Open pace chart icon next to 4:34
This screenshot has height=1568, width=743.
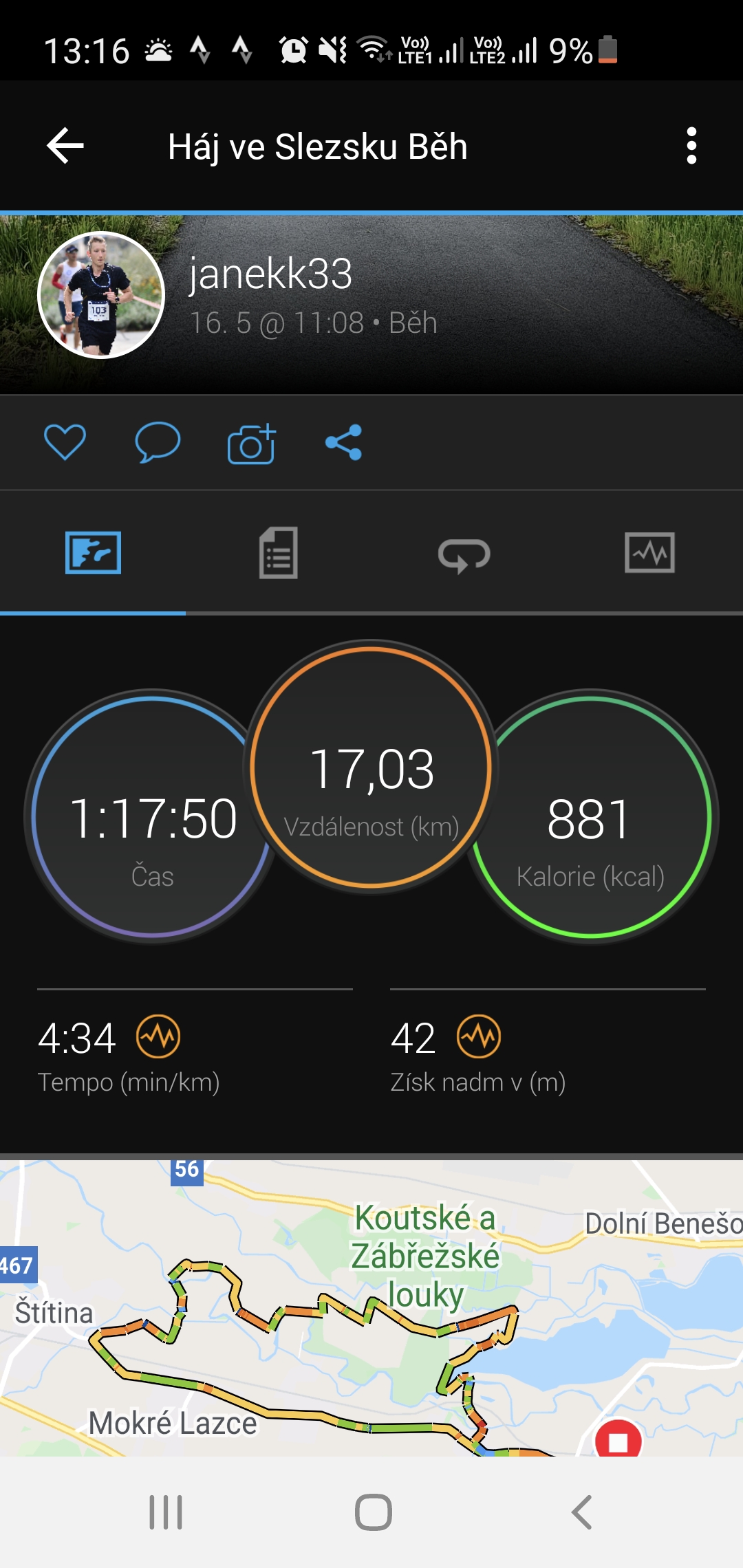pyautogui.click(x=158, y=1036)
